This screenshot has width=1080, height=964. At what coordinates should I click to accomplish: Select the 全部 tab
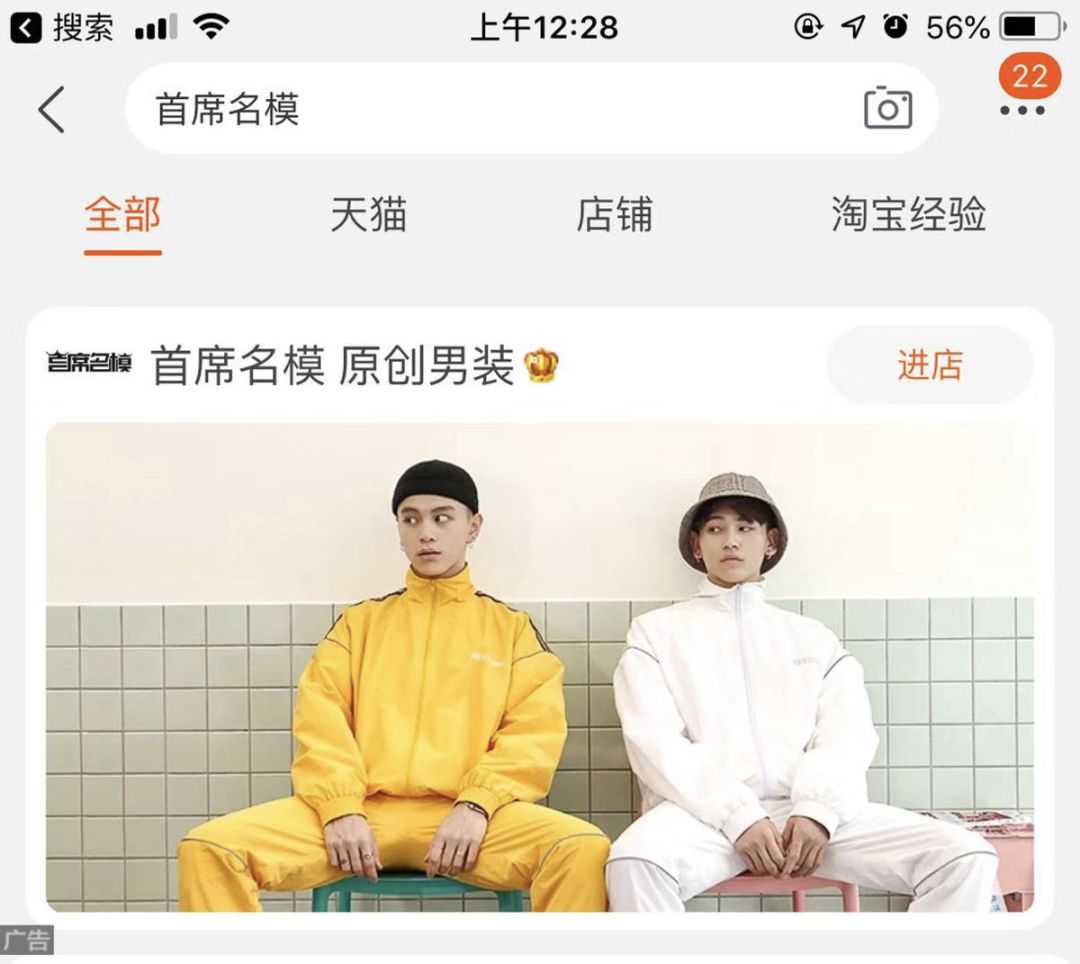(x=122, y=215)
